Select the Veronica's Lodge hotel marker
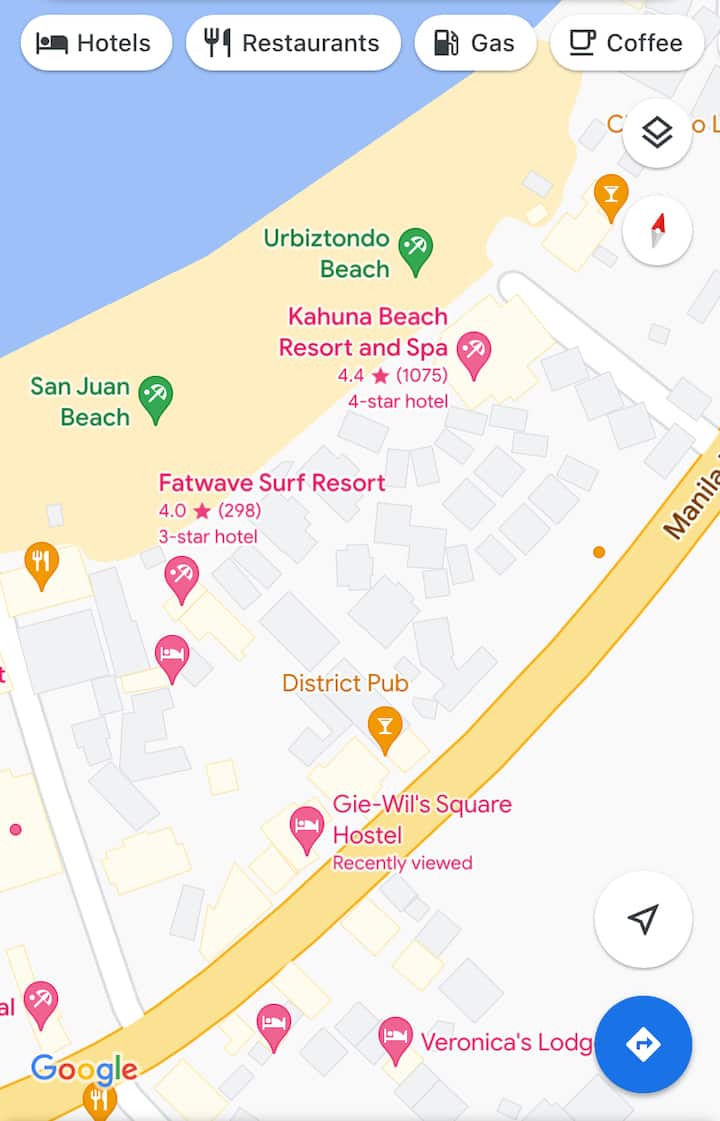Image resolution: width=720 pixels, height=1121 pixels. point(396,1038)
